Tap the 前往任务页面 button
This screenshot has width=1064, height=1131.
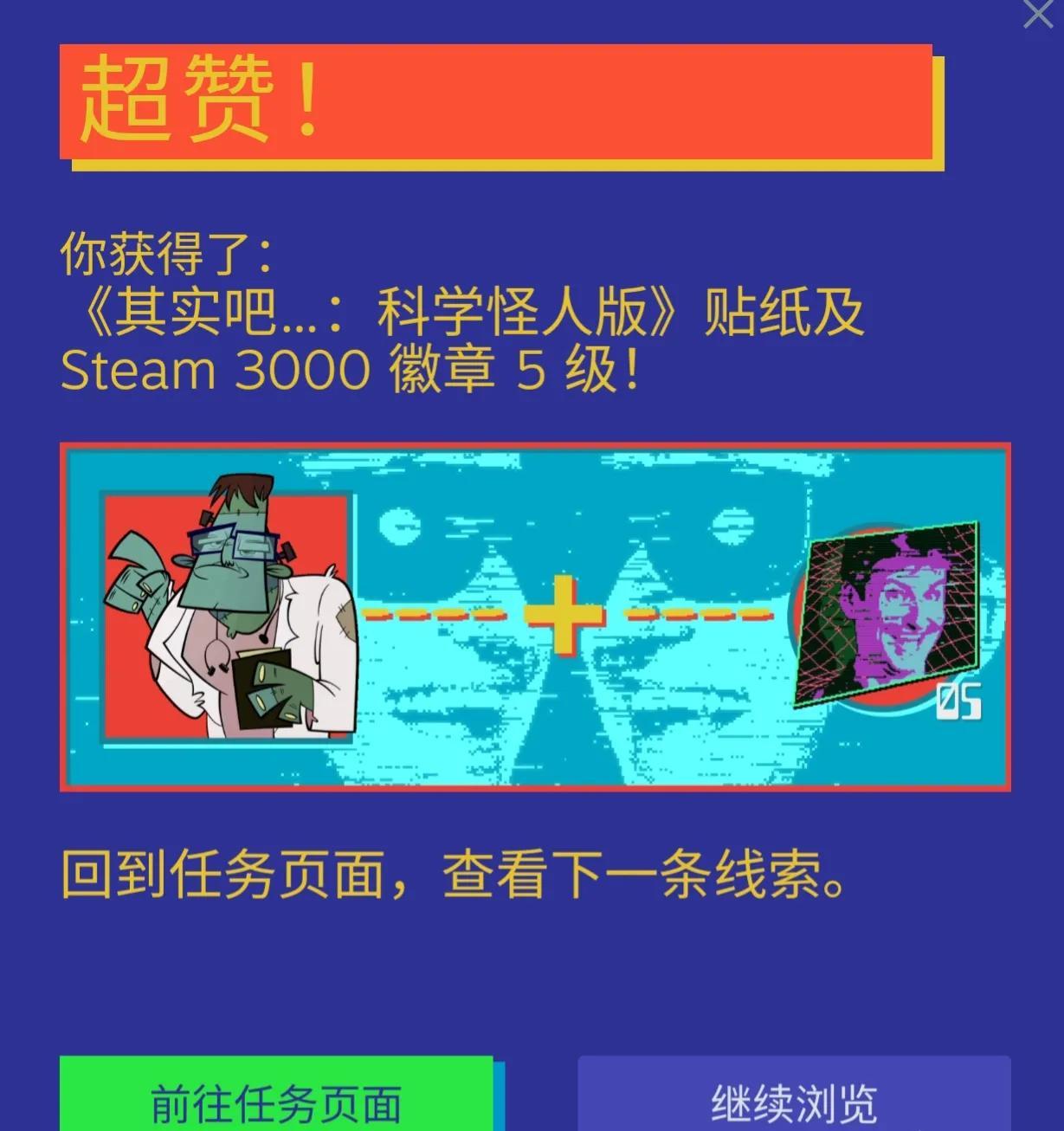coord(276,1100)
